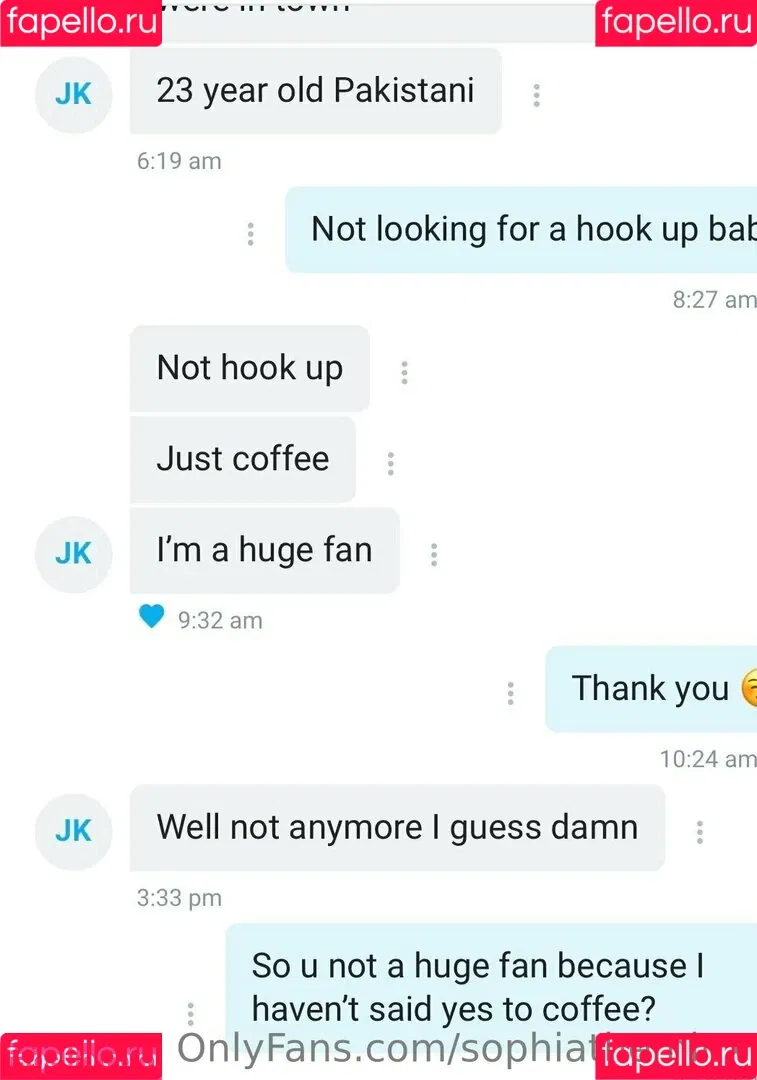757x1080 pixels.
Task: Open options for "Not looking for a hook up" message
Action: (250, 233)
